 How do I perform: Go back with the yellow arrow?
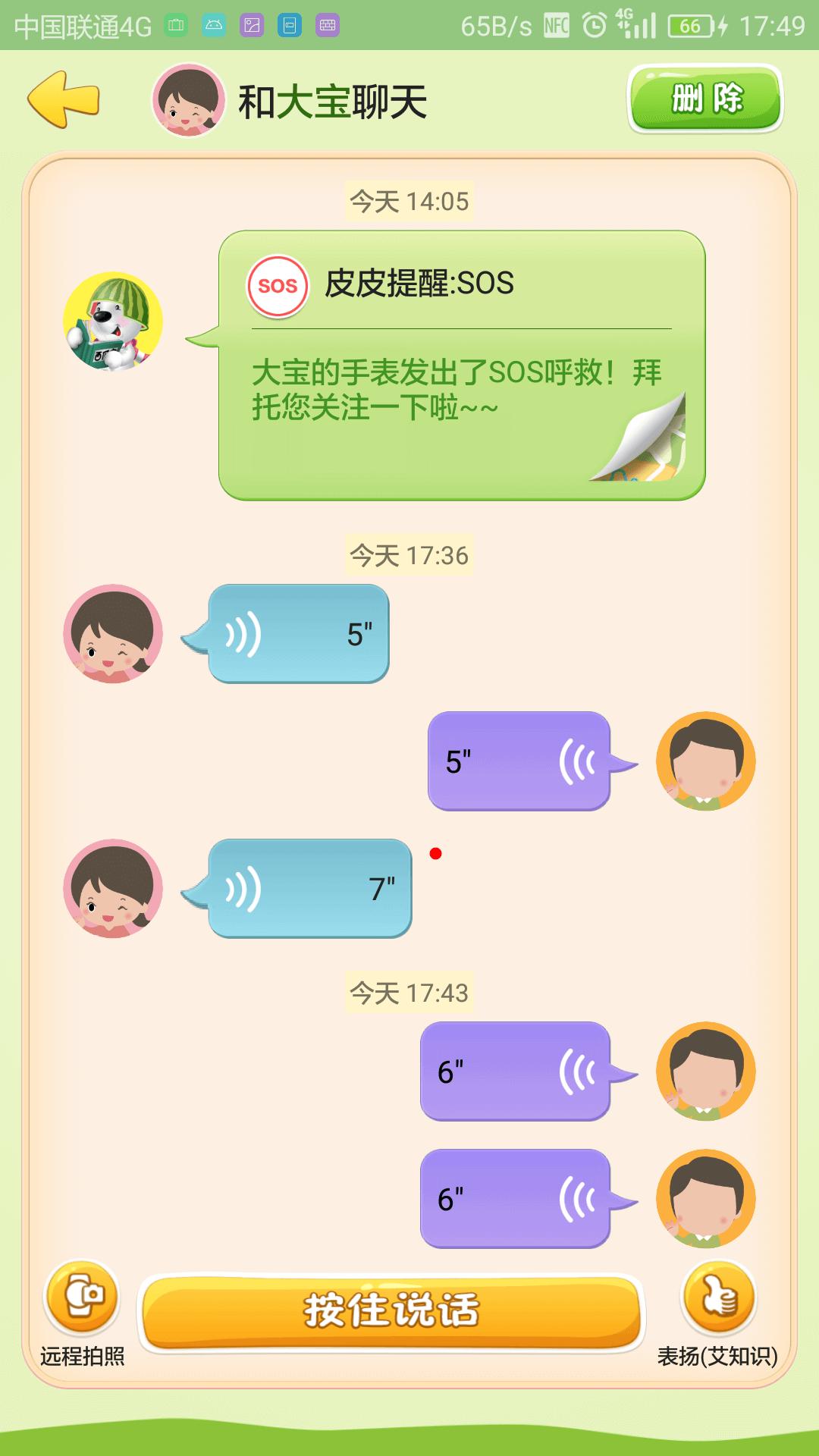pos(64,99)
